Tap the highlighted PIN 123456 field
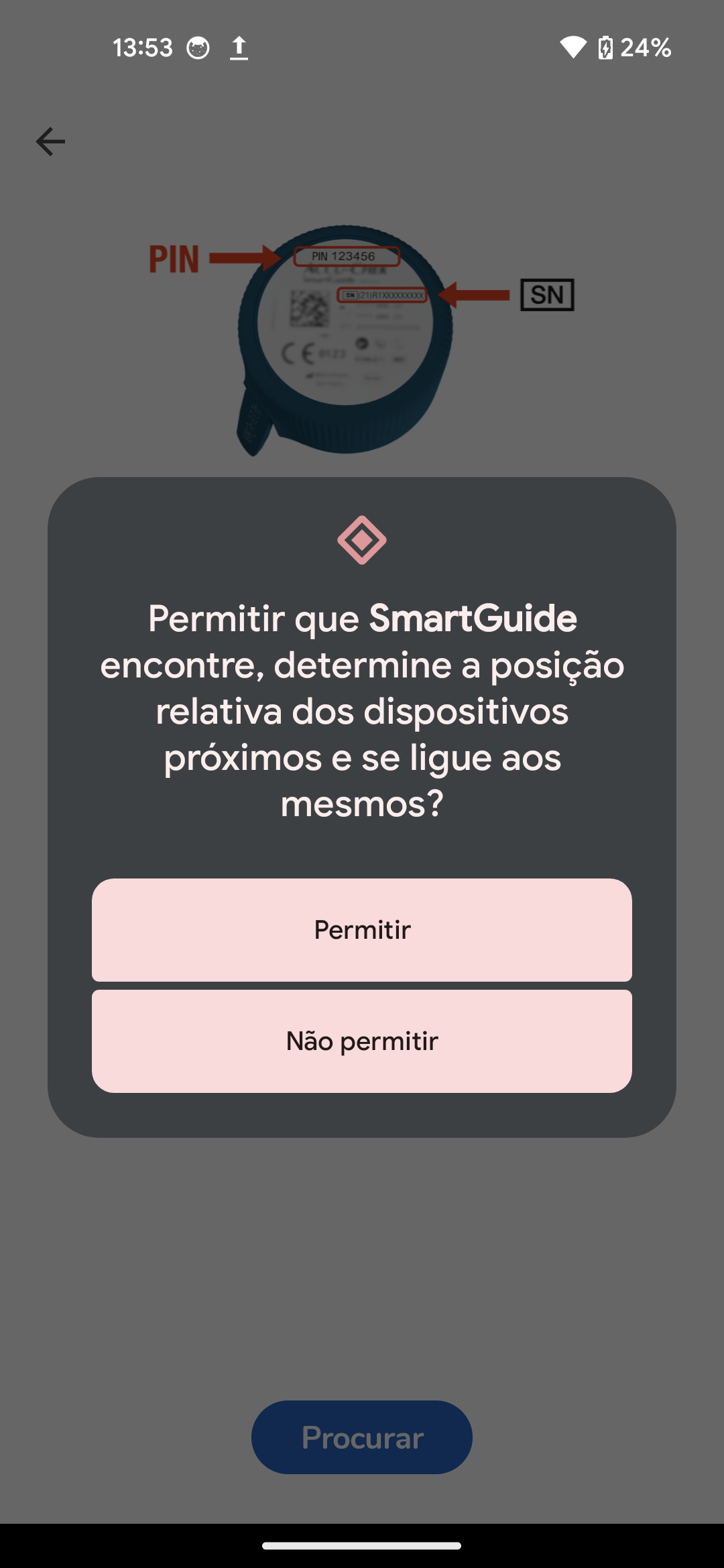Image resolution: width=724 pixels, height=1568 pixels. [346, 256]
